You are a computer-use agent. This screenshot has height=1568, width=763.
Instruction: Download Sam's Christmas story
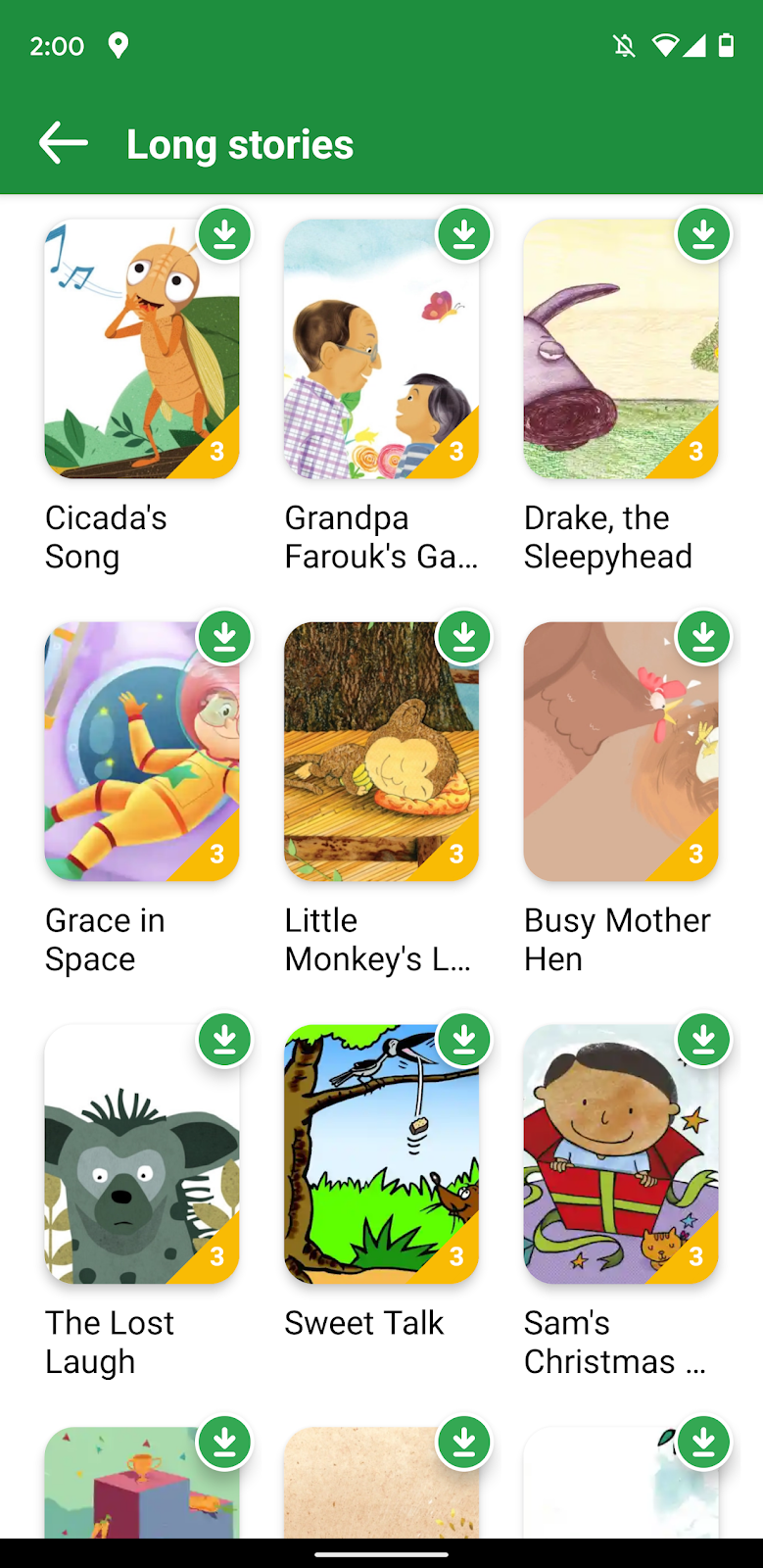(702, 1040)
